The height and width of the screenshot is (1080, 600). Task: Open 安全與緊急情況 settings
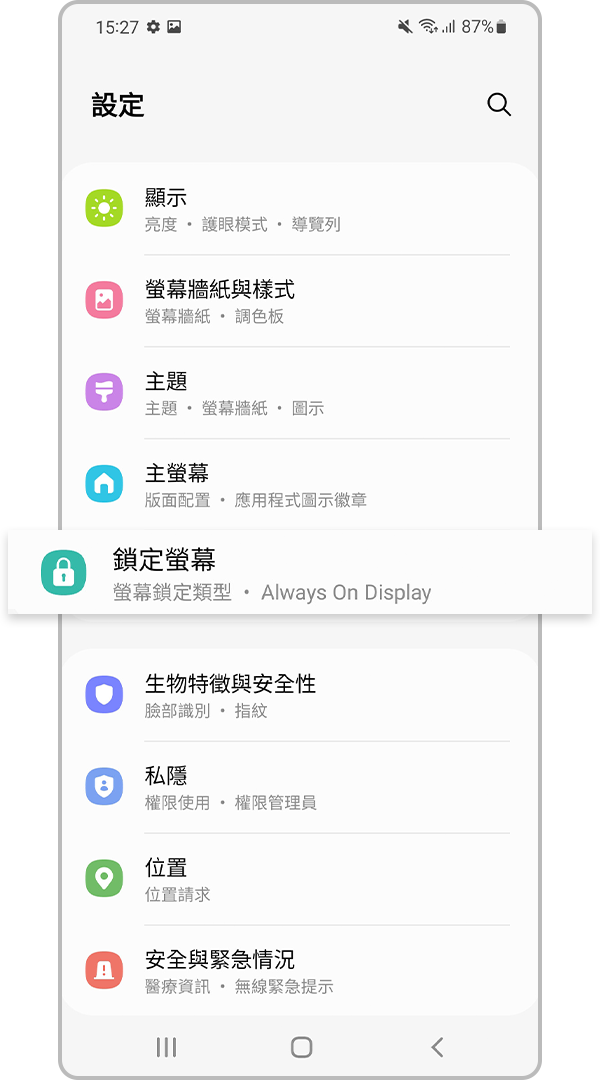tap(300, 971)
